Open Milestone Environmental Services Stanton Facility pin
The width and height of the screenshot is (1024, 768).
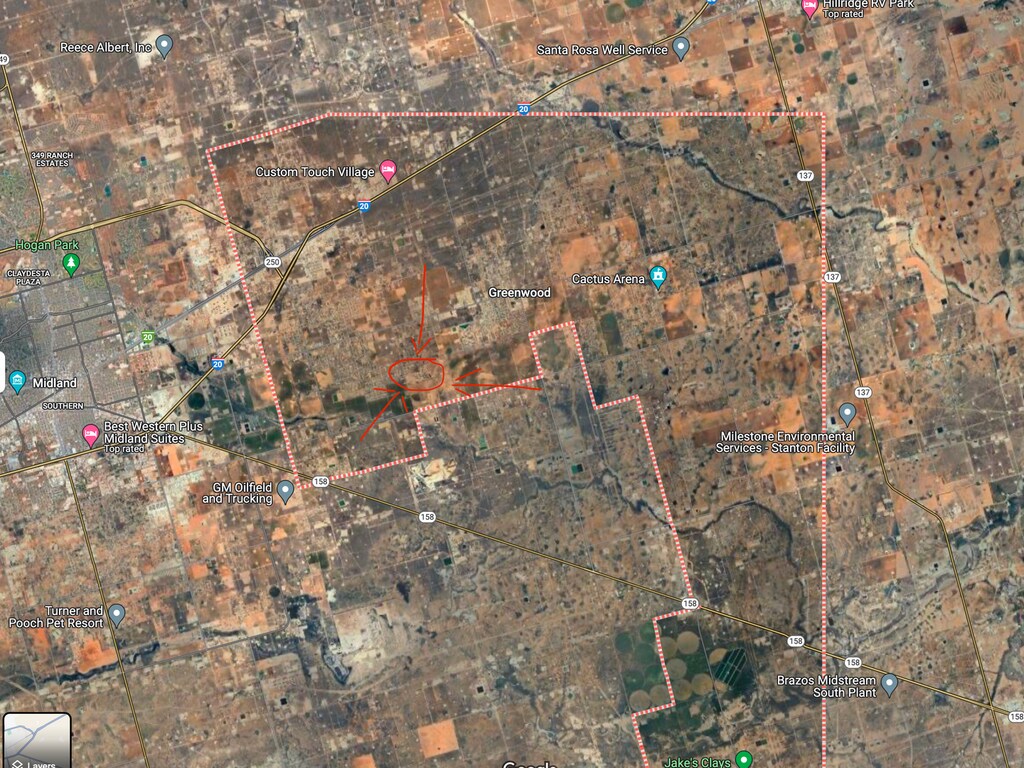click(x=847, y=412)
